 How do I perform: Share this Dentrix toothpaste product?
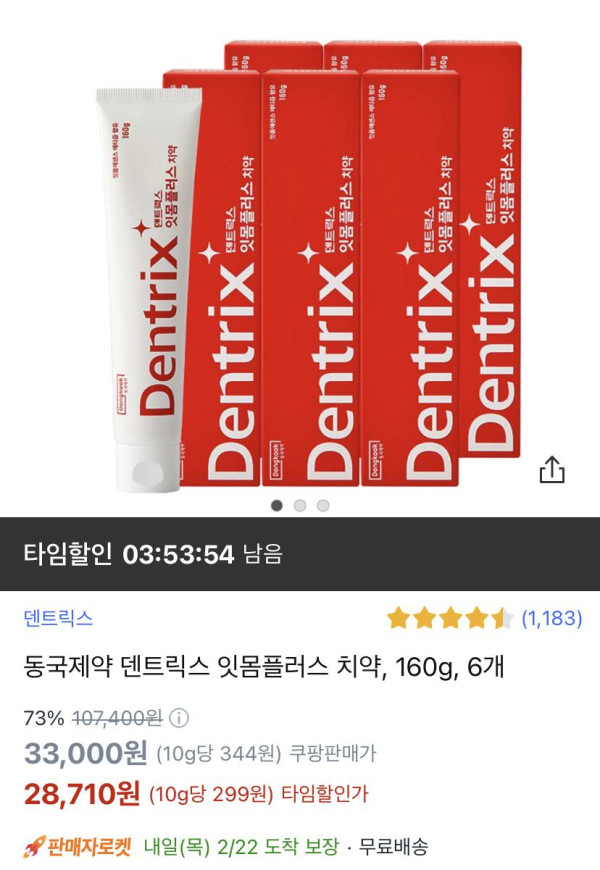point(553,470)
